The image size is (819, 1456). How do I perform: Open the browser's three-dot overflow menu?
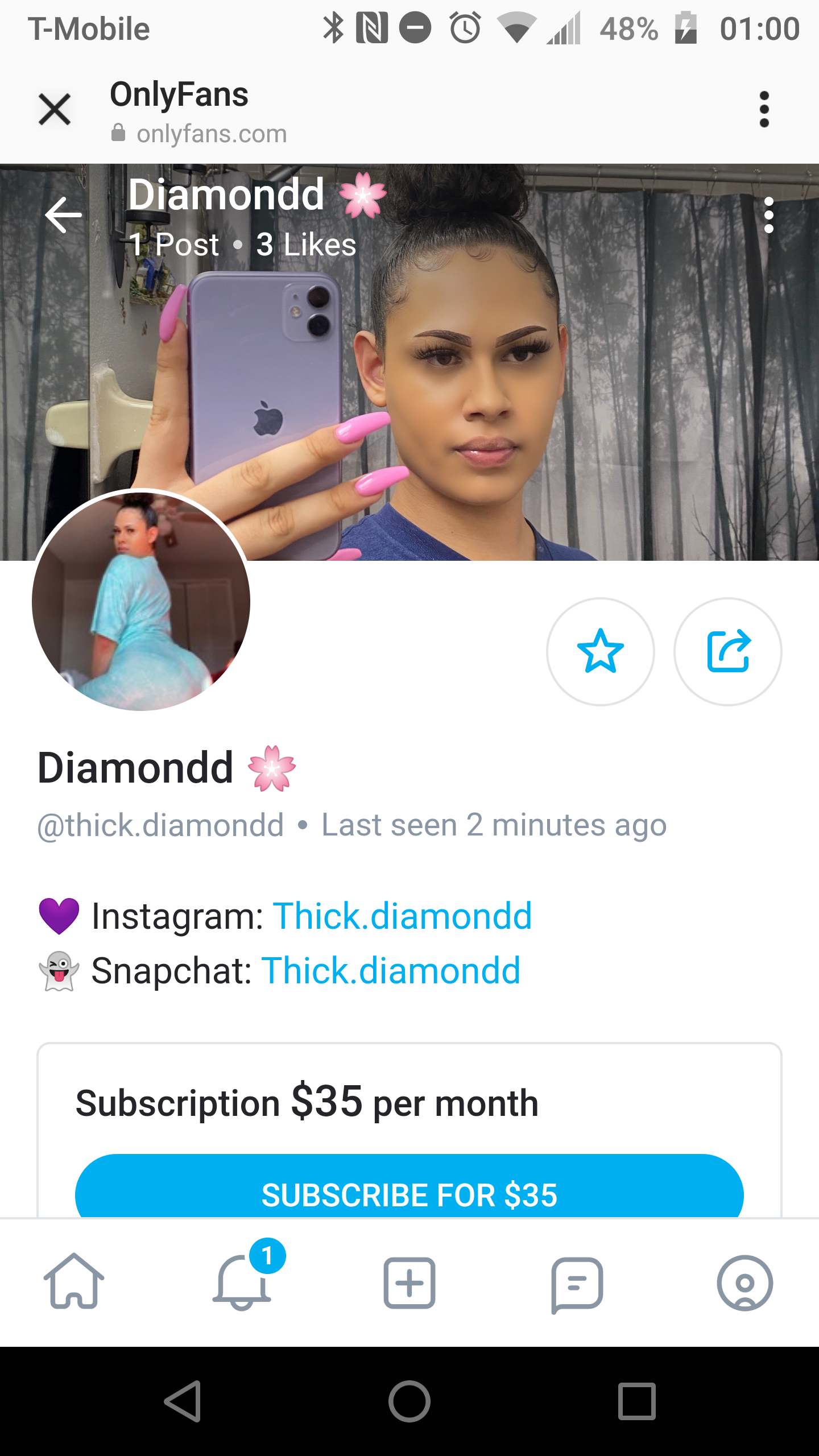coord(764,109)
